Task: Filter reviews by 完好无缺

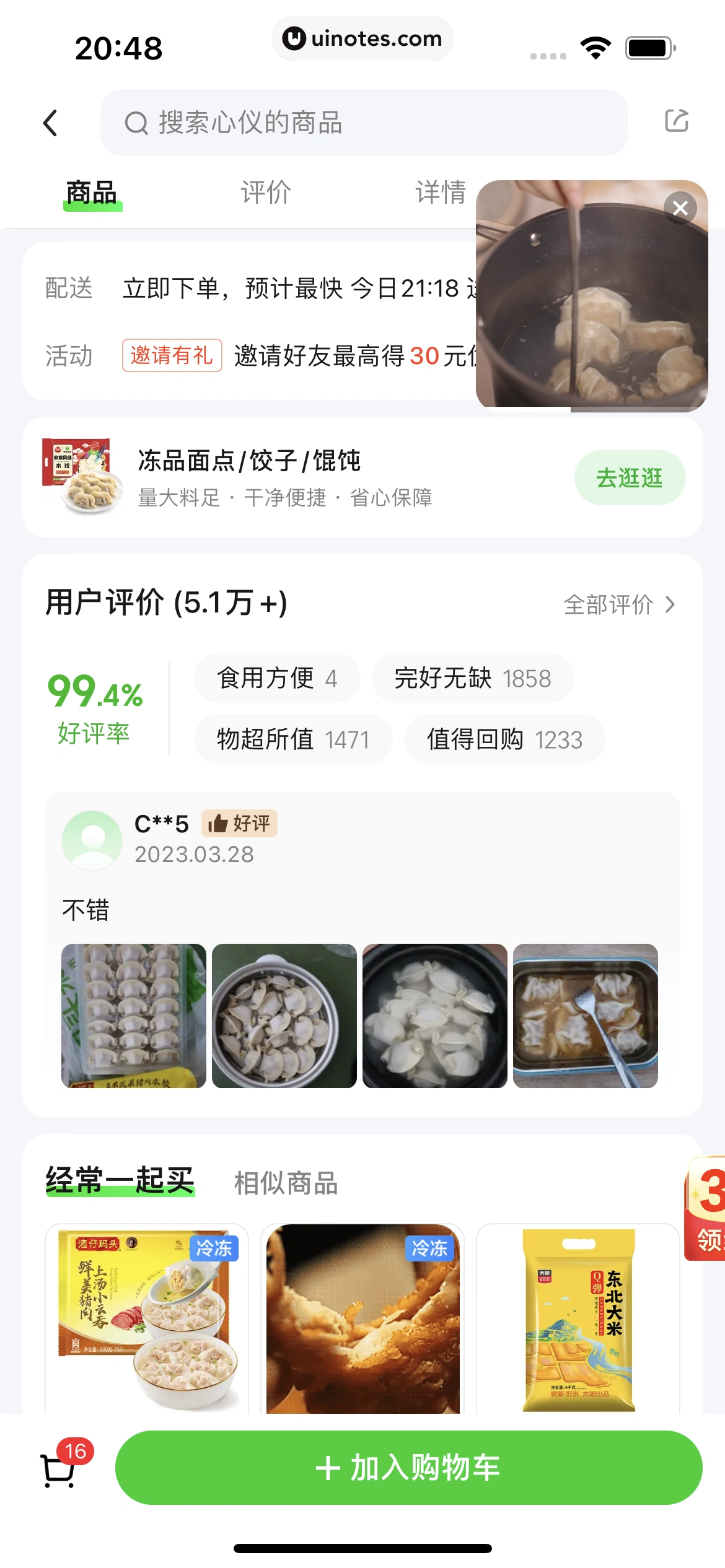Action: 472,678
